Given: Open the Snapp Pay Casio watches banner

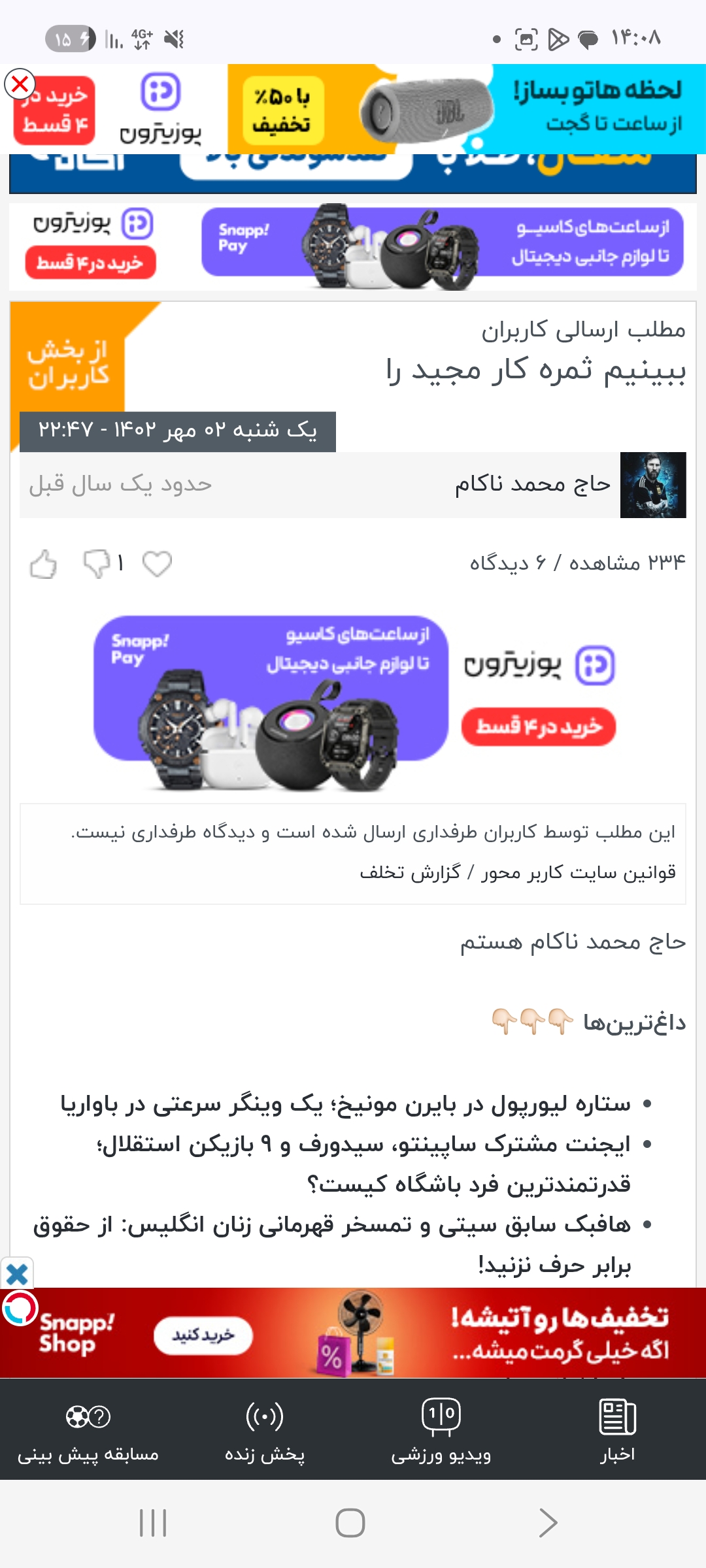Looking at the screenshot, I should 442,243.
